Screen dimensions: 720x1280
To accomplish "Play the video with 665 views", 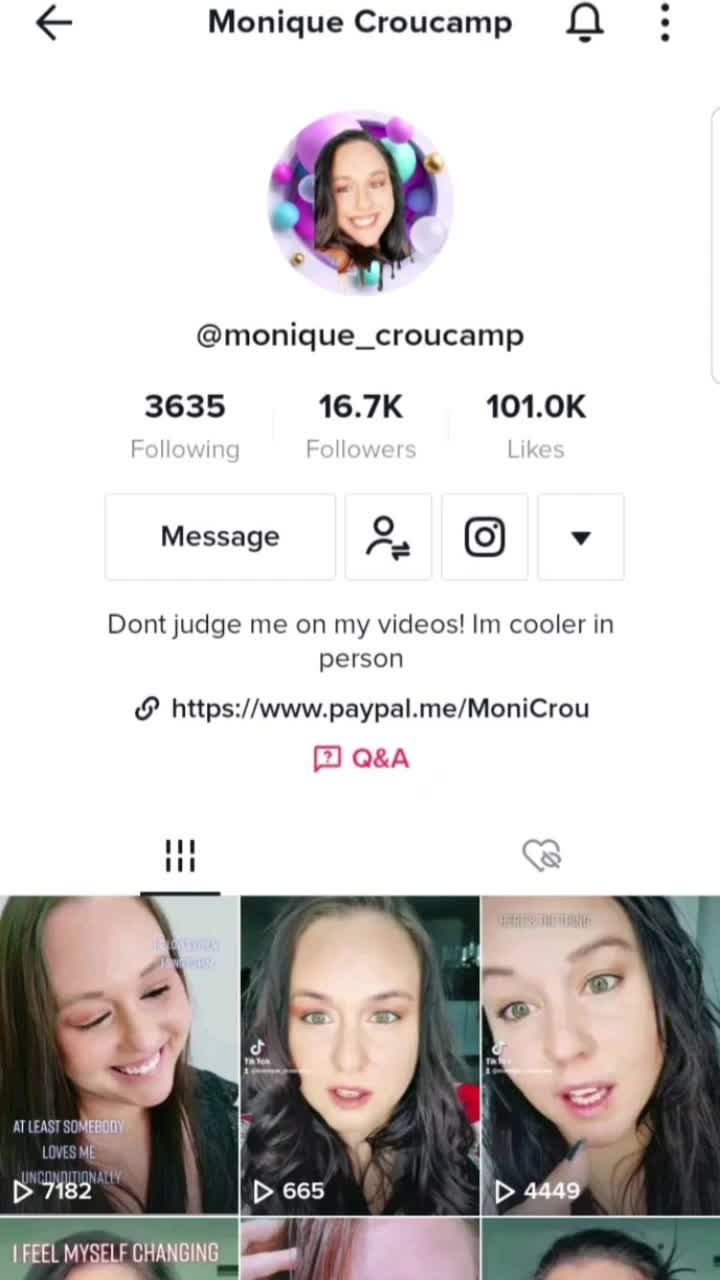I will point(360,1055).
